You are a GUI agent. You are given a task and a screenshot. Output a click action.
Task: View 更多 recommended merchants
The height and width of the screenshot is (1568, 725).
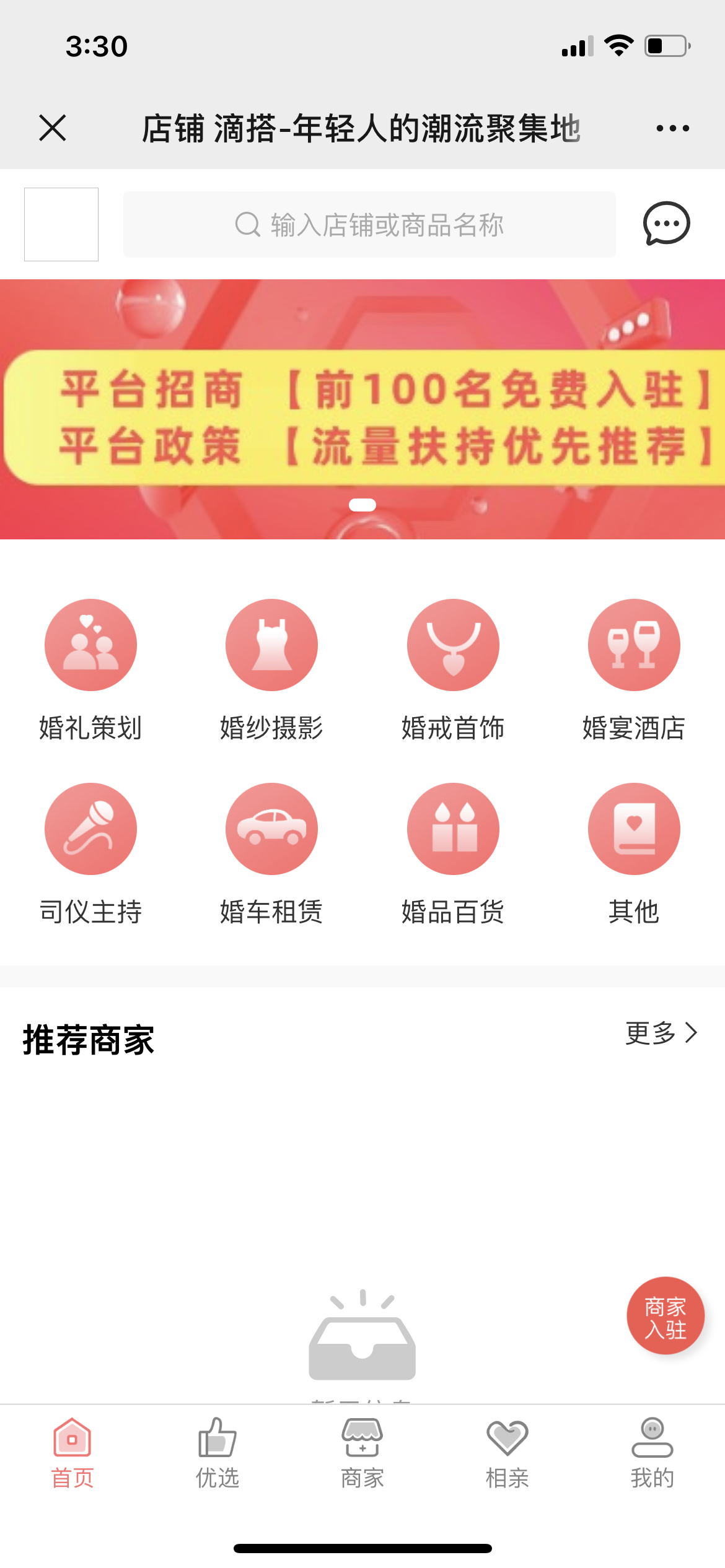661,1032
